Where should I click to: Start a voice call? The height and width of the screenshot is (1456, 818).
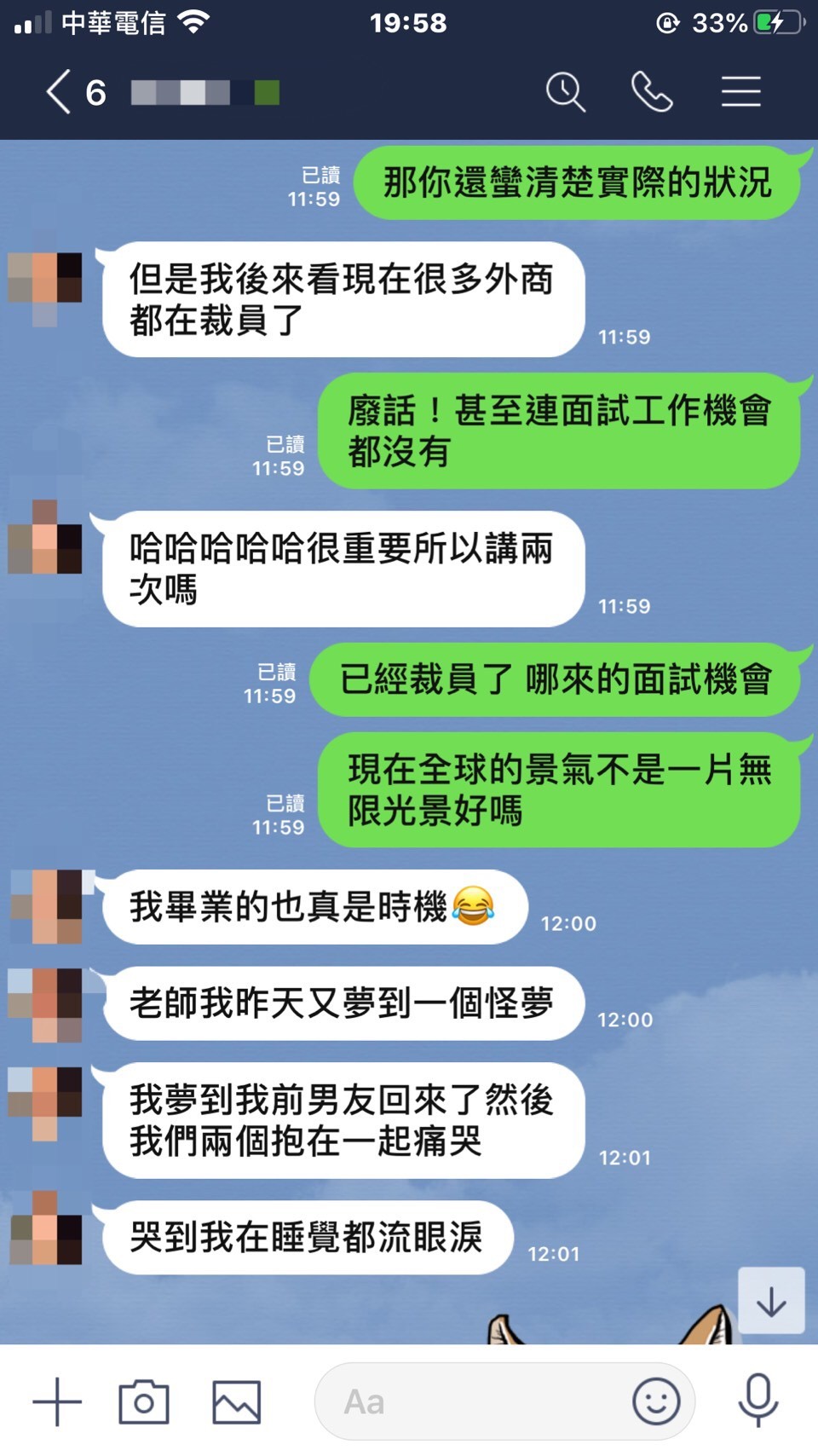(652, 92)
